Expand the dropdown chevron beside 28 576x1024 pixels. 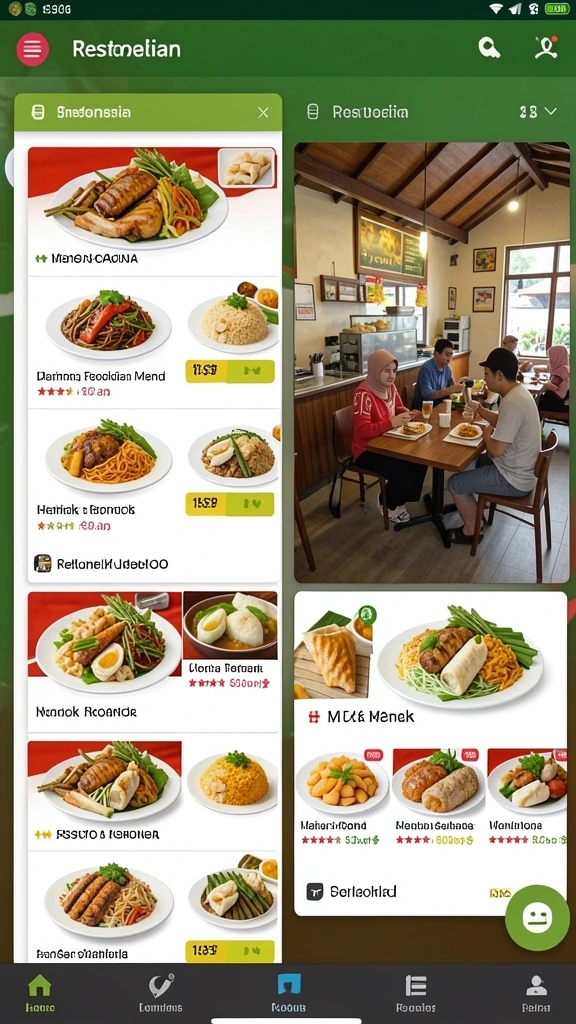coord(551,112)
